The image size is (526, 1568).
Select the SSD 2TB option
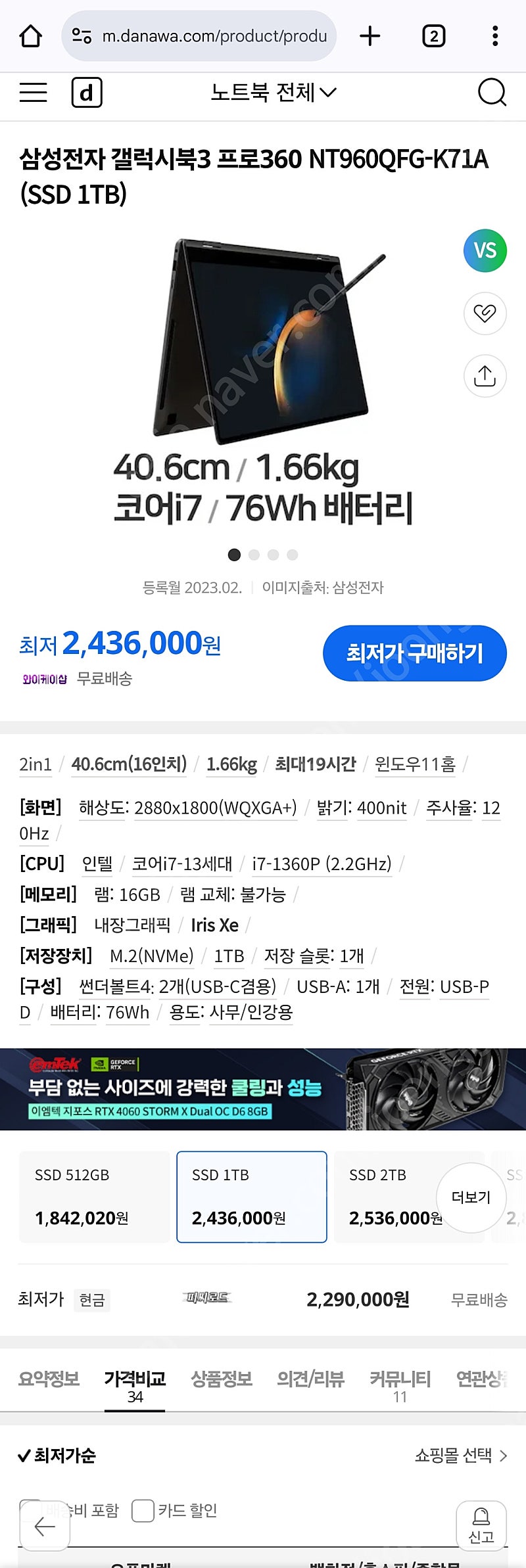coord(388,1197)
